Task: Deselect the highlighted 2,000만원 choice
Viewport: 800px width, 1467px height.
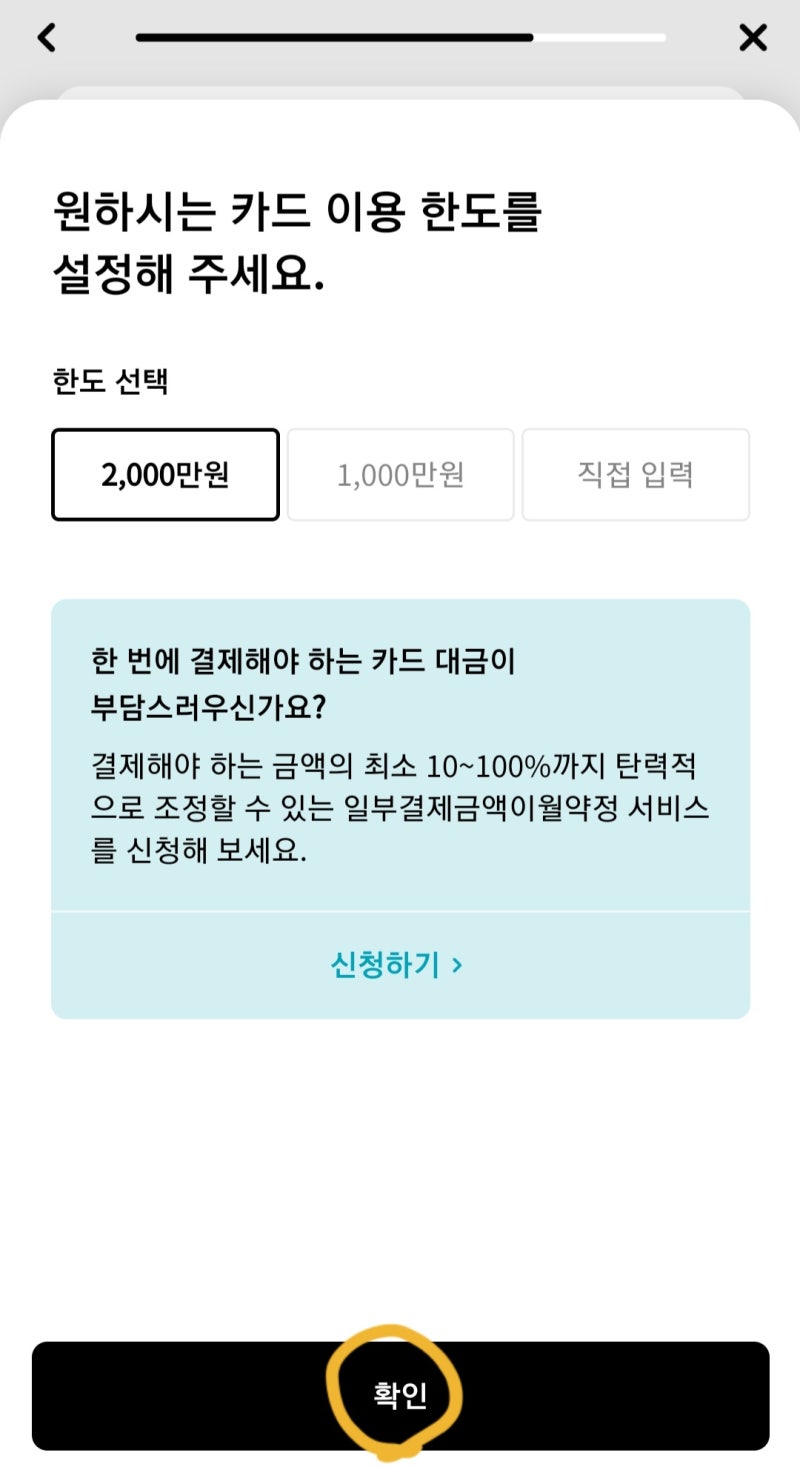Action: (x=165, y=474)
